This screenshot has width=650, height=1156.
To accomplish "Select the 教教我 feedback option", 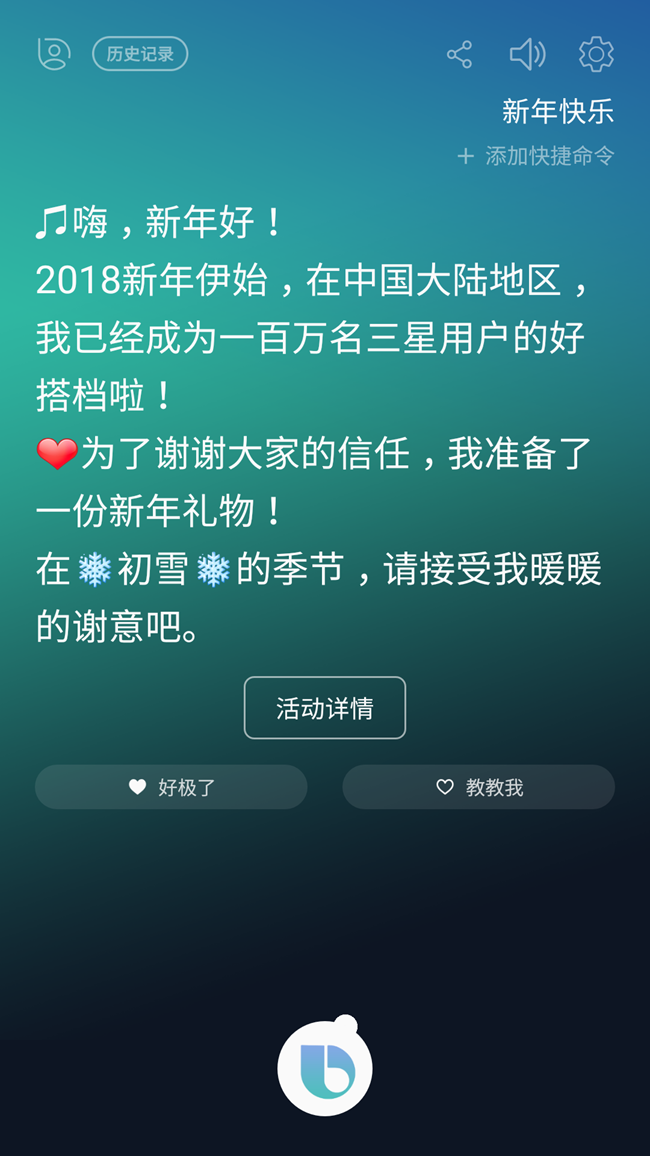I will click(478, 787).
